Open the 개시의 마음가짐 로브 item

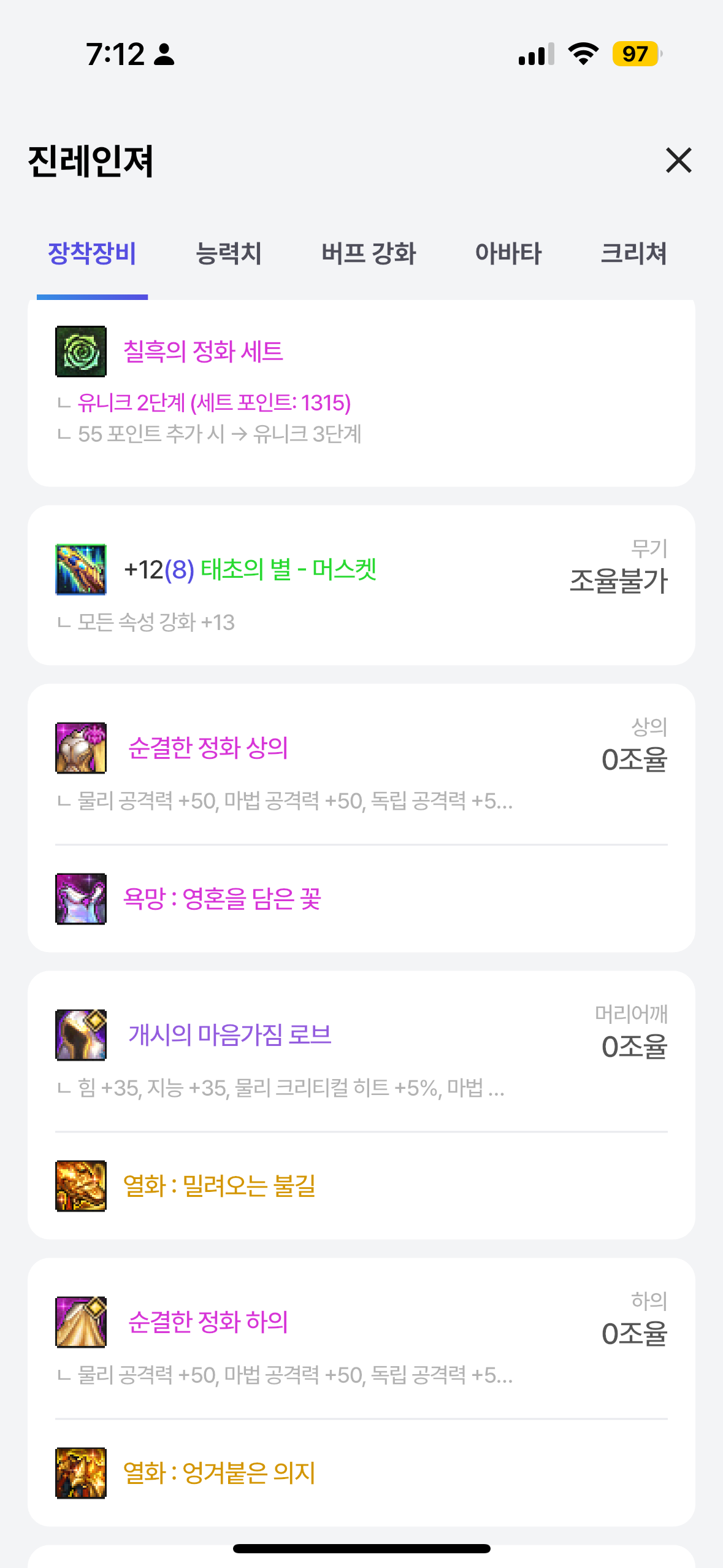[229, 1035]
